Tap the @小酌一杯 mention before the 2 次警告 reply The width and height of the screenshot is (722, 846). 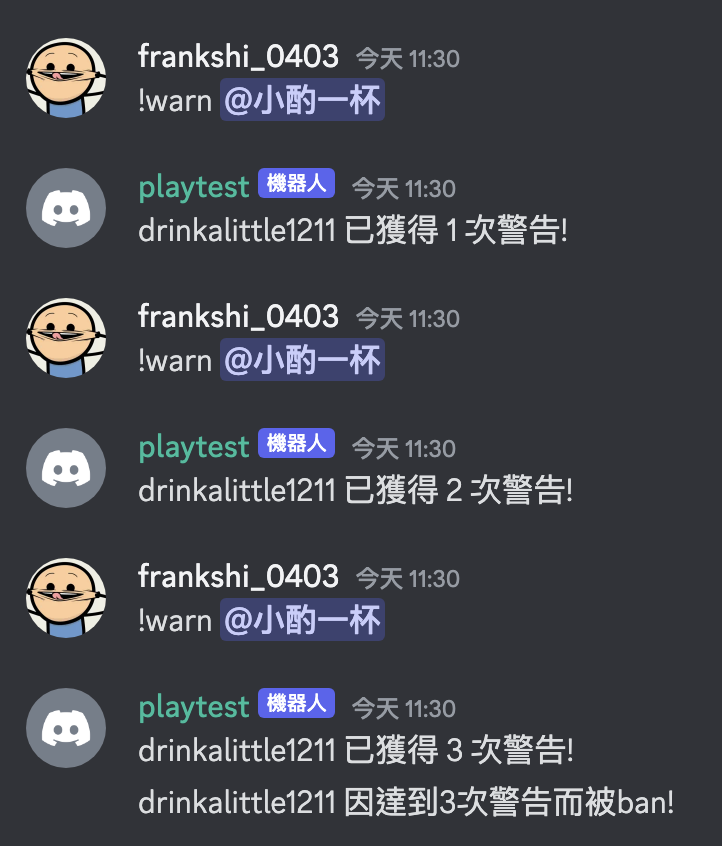[302, 361]
